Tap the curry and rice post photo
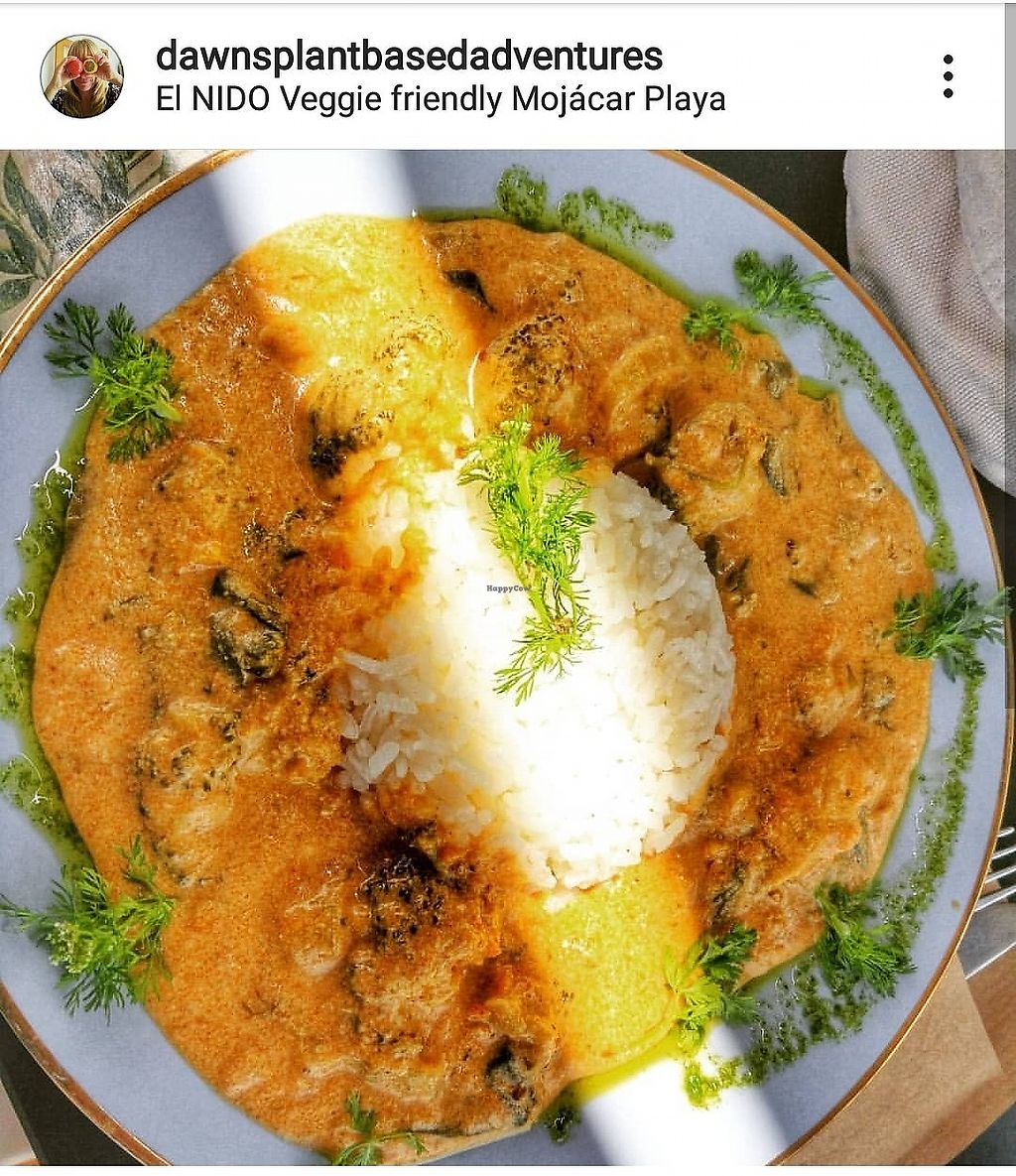 pos(508,655)
